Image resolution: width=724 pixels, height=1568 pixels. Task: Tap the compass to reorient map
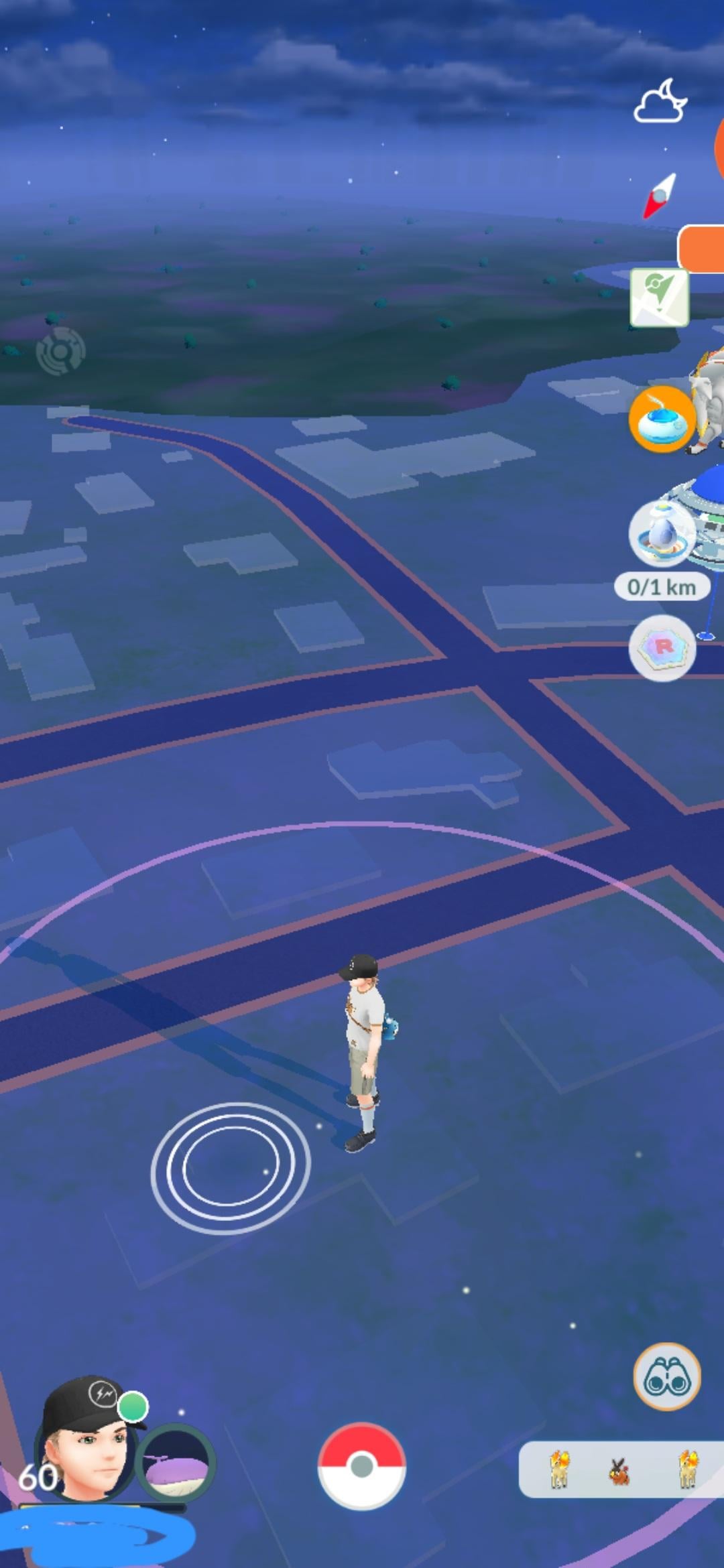click(660, 196)
